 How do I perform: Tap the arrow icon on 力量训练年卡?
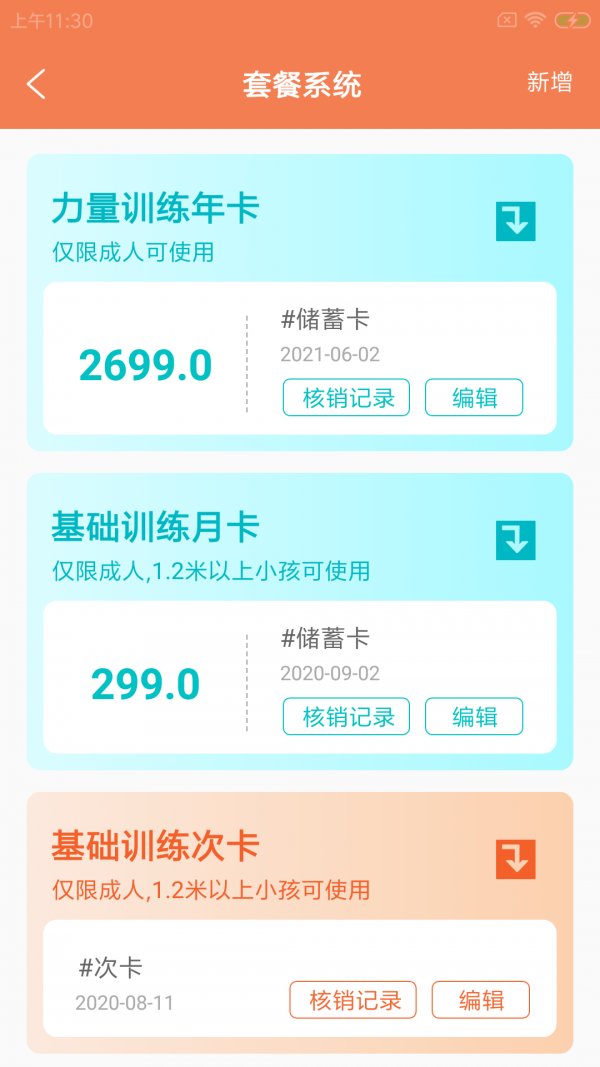pyautogui.click(x=516, y=221)
